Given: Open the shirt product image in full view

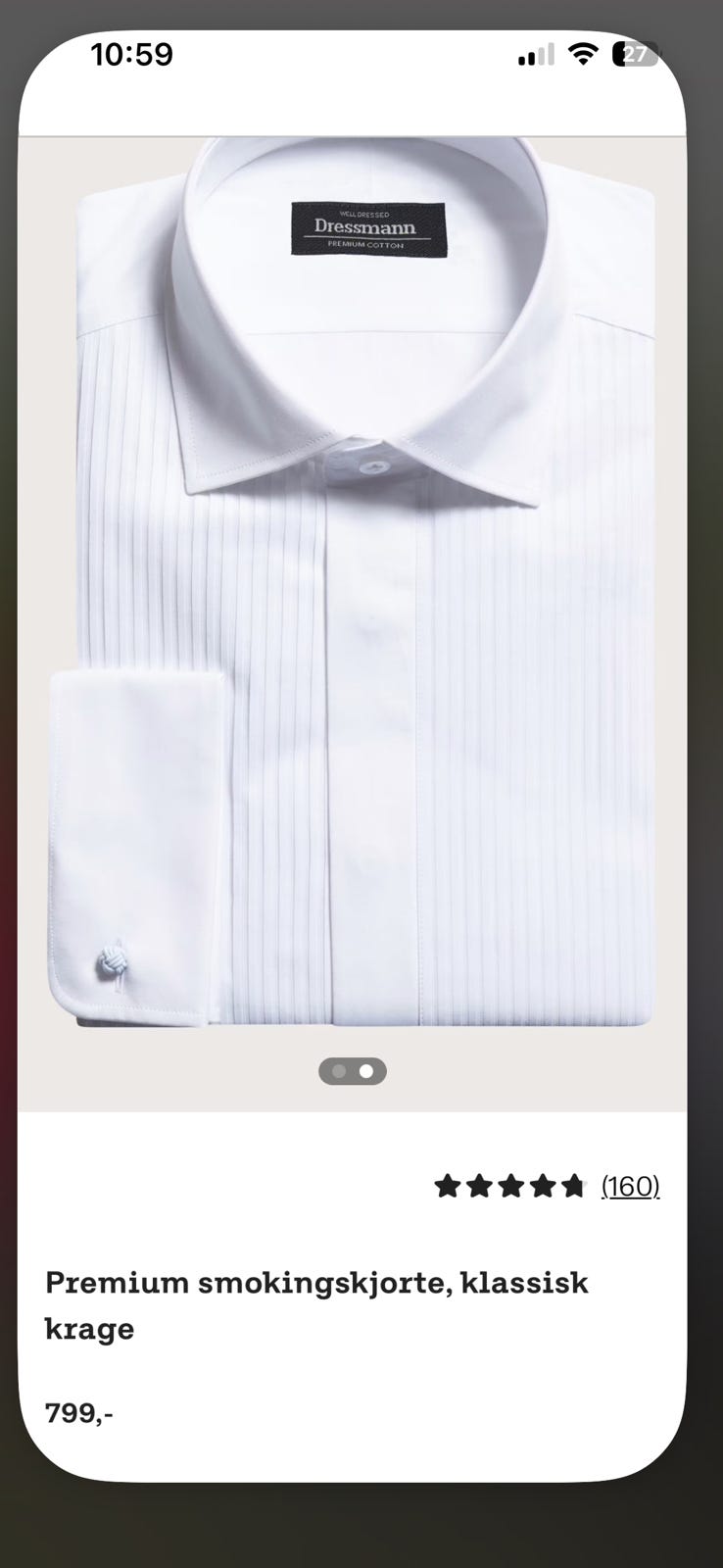Looking at the screenshot, I should click(x=353, y=588).
